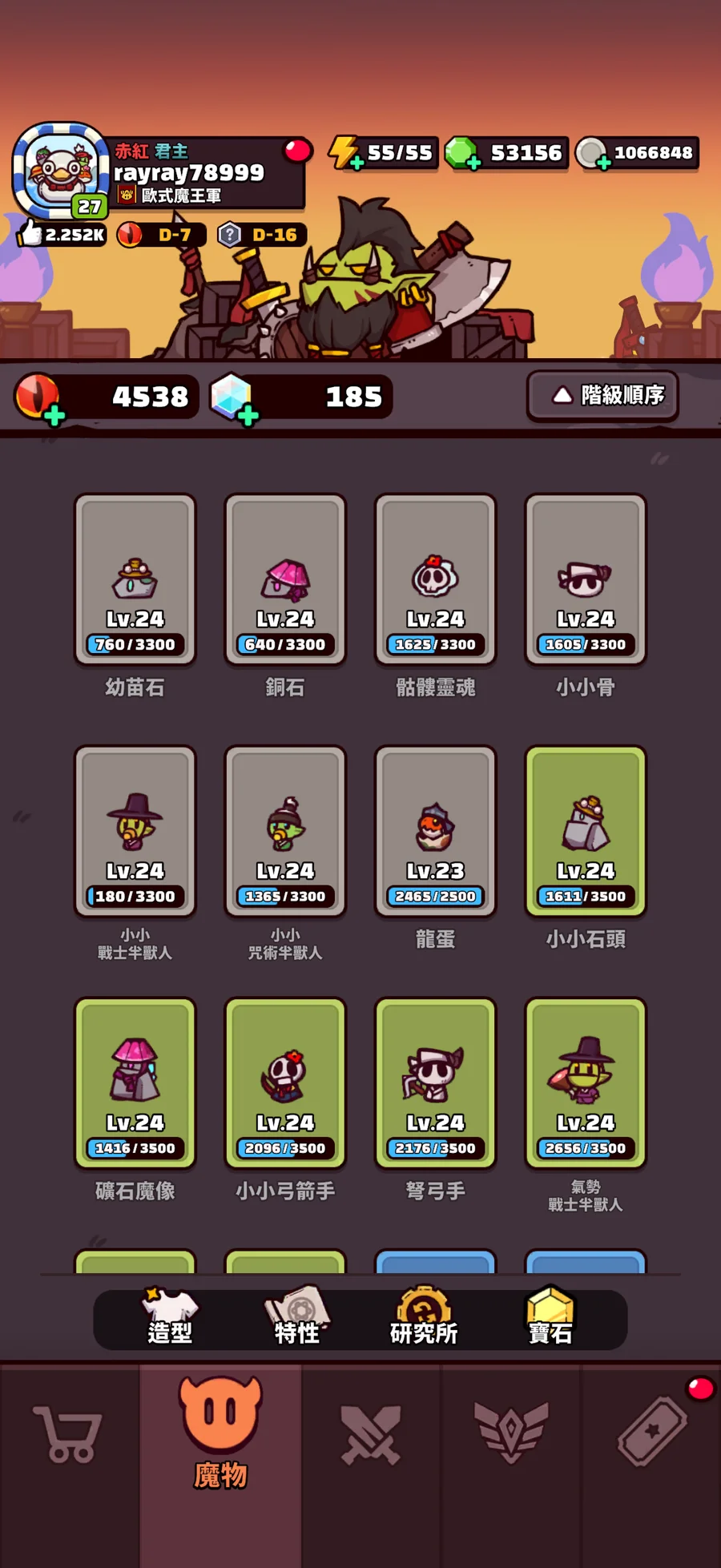721x1568 pixels.
Task: View the 礦石魔像 monster card
Action: click(x=135, y=1082)
